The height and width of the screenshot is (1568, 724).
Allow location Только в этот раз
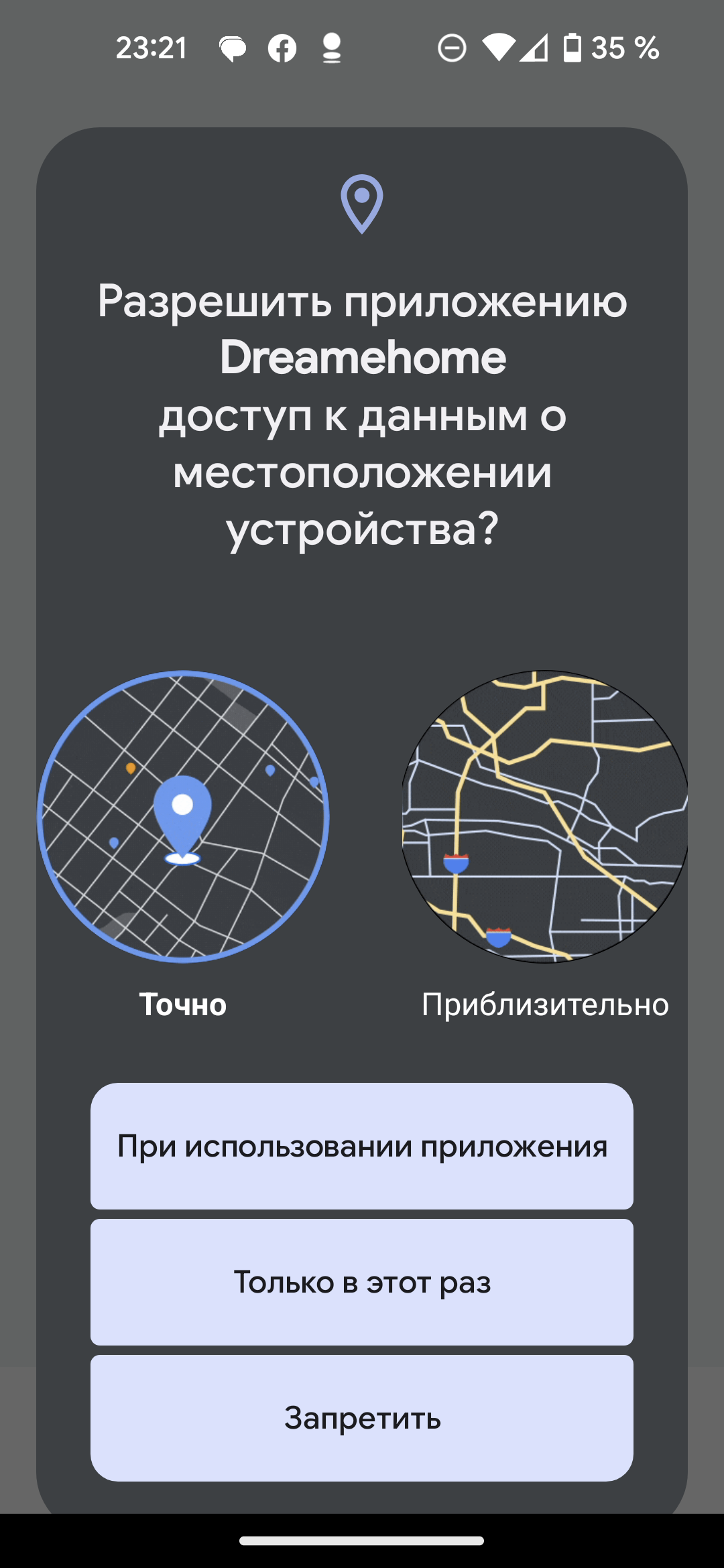(362, 1282)
